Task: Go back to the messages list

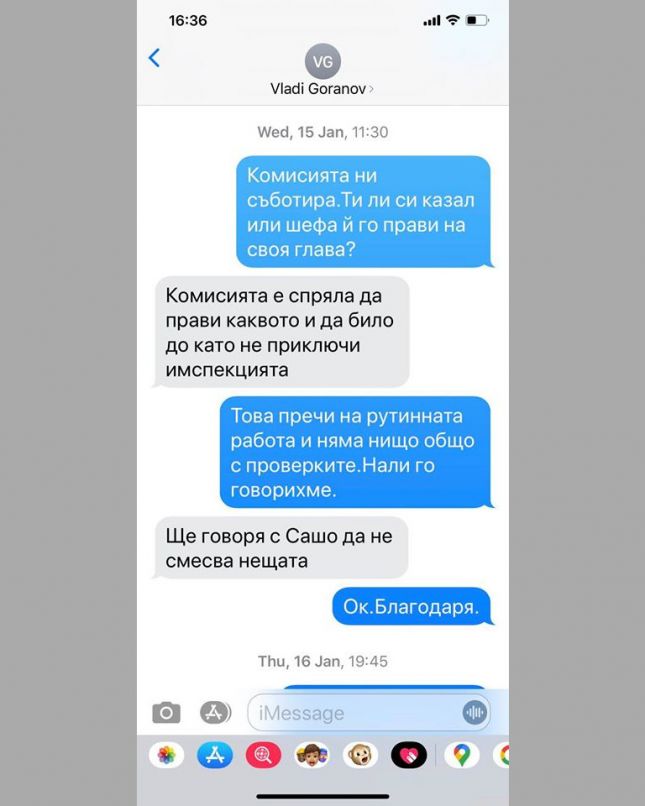Action: [154, 58]
